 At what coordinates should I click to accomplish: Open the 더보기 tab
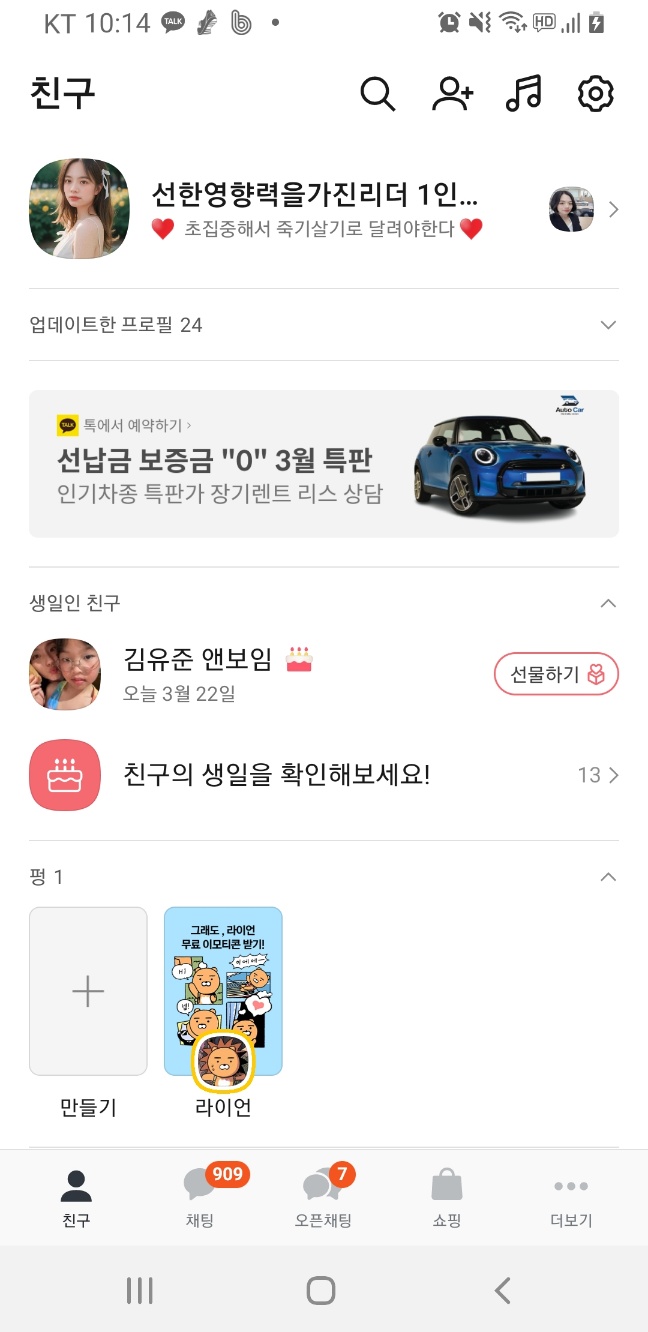pyautogui.click(x=571, y=1197)
